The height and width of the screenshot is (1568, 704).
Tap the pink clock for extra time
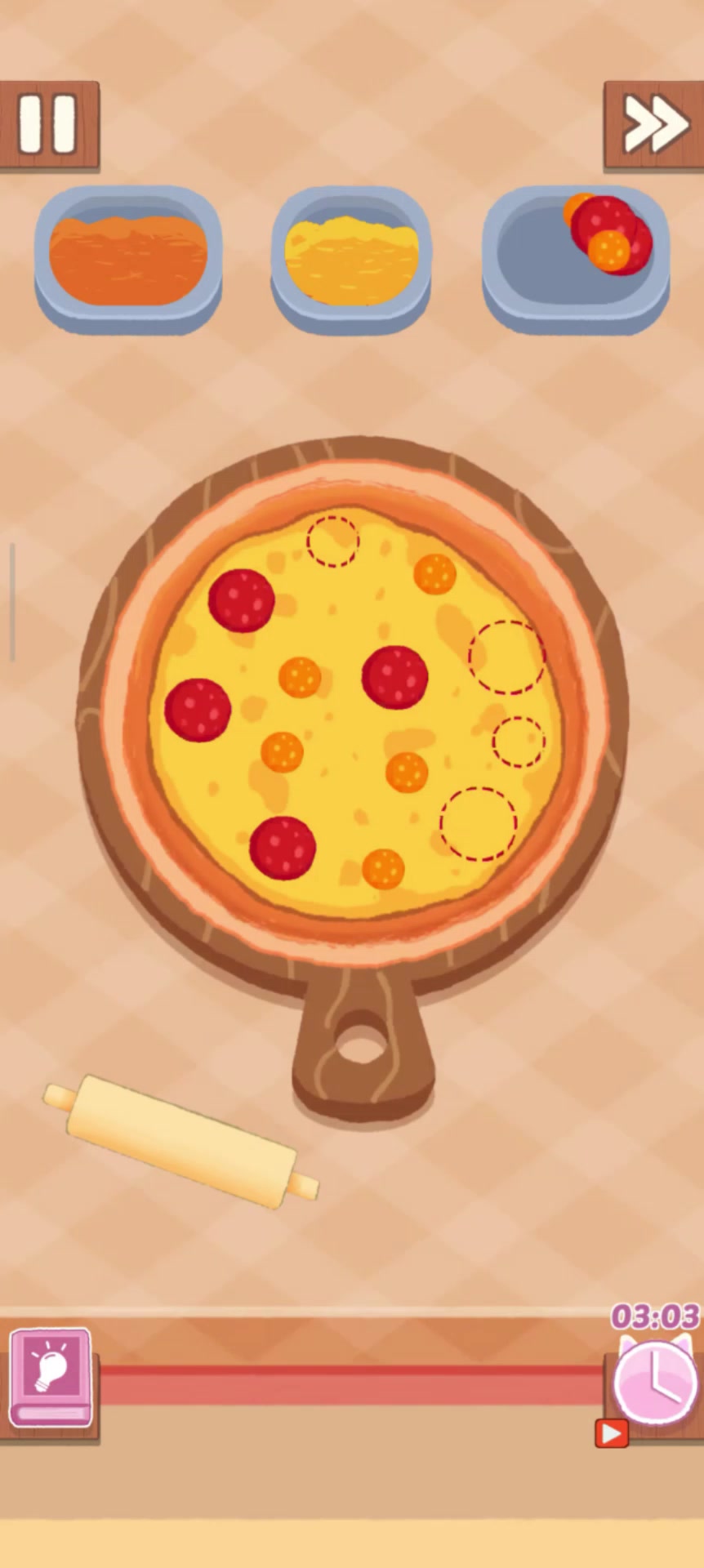click(655, 1381)
